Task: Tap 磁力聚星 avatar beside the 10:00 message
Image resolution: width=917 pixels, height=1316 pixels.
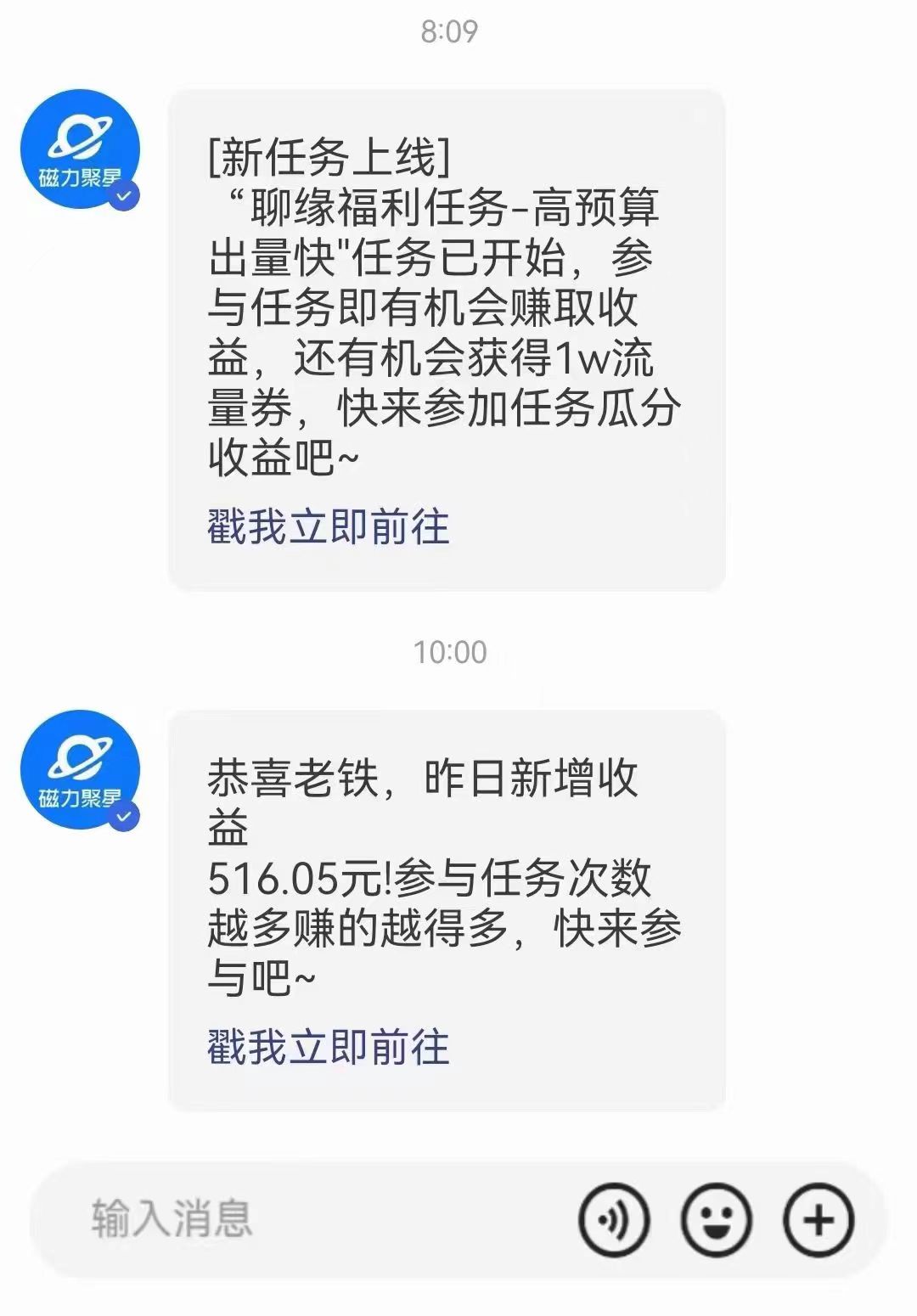Action: click(x=80, y=770)
